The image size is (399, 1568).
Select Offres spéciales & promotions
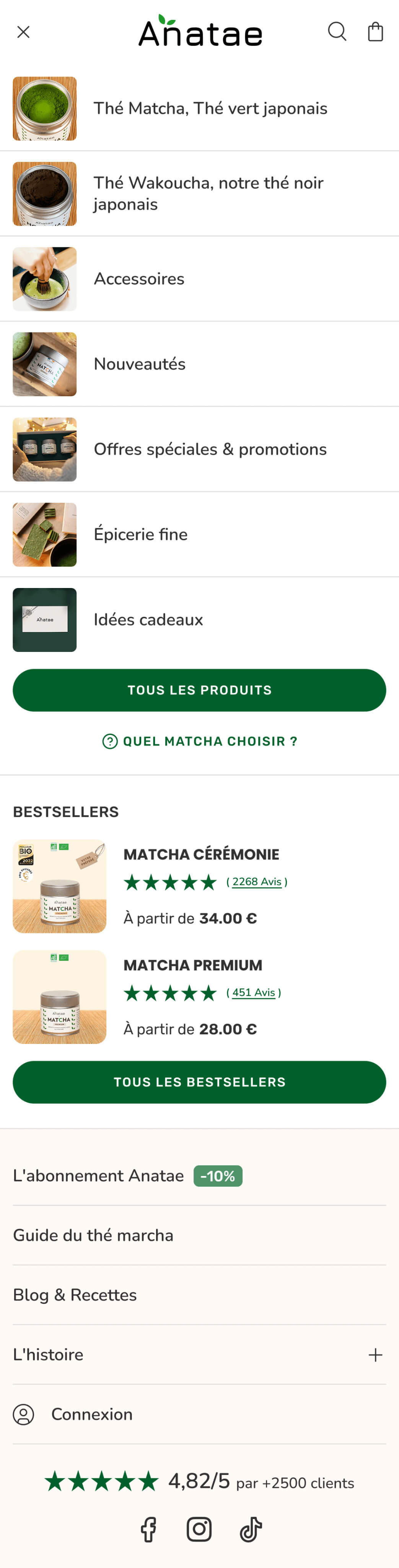tap(210, 449)
